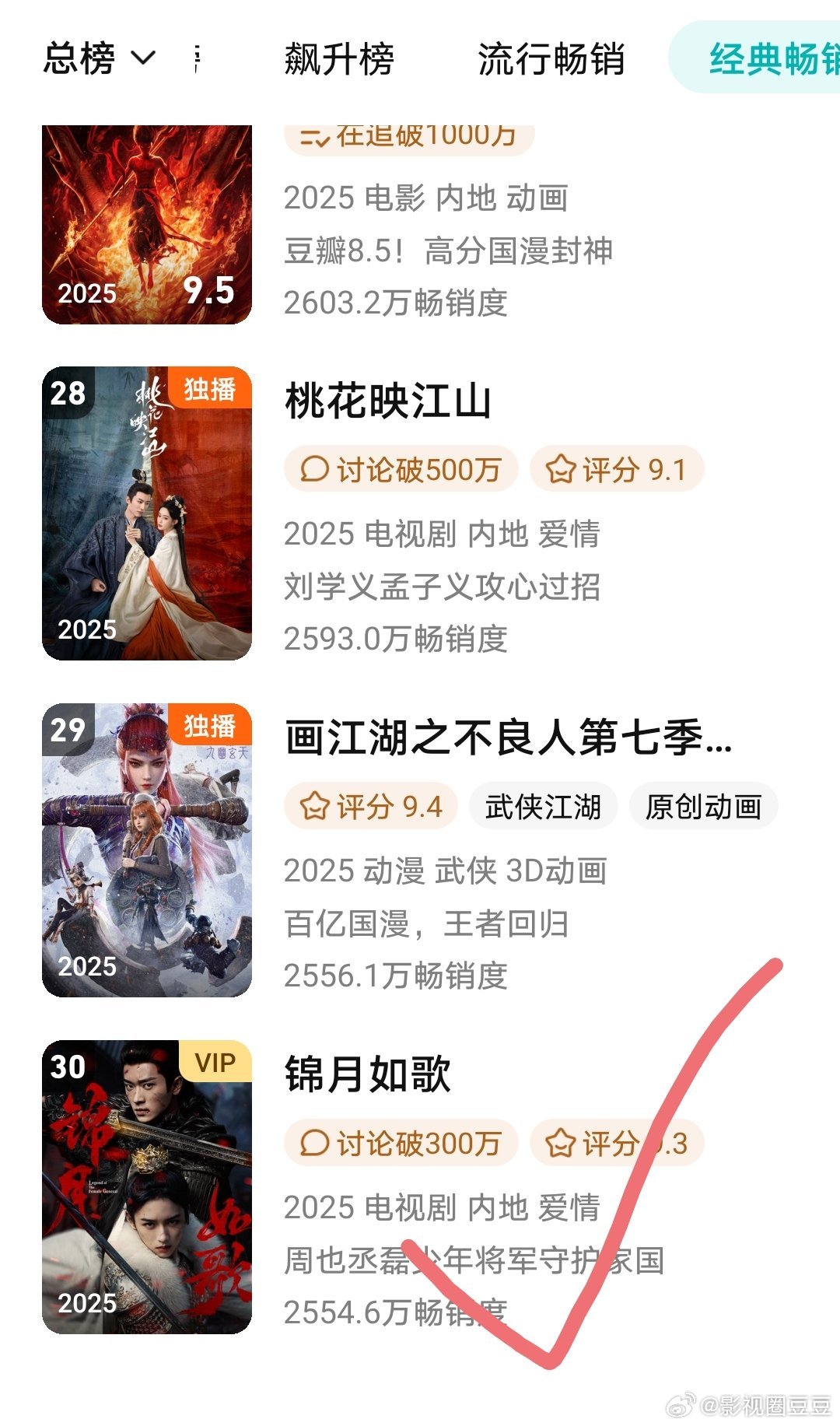Tap the star icon beside 评分 9.1
Screen dimensions: 840x1426
[558, 468]
